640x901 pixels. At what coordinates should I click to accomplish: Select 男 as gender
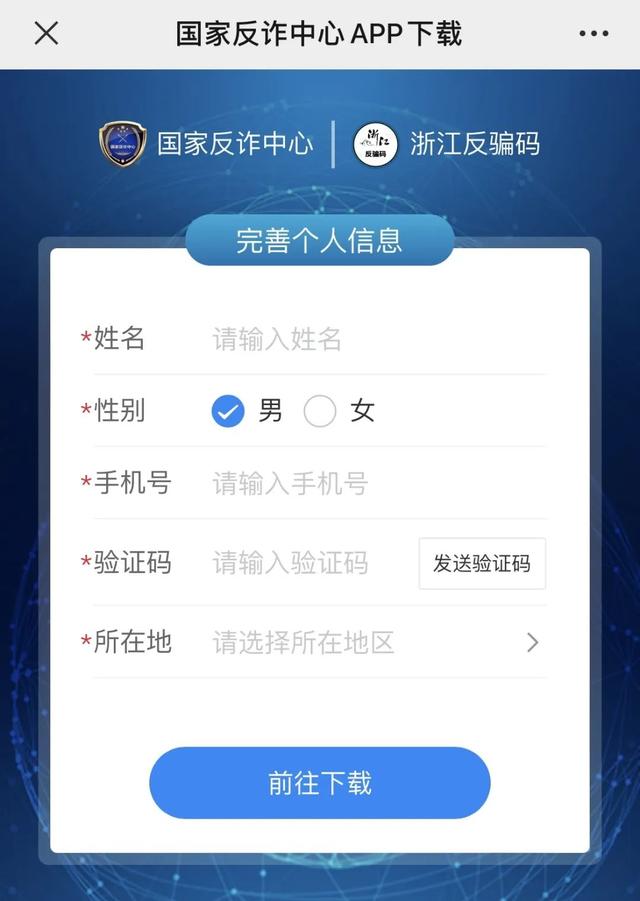[x=228, y=411]
